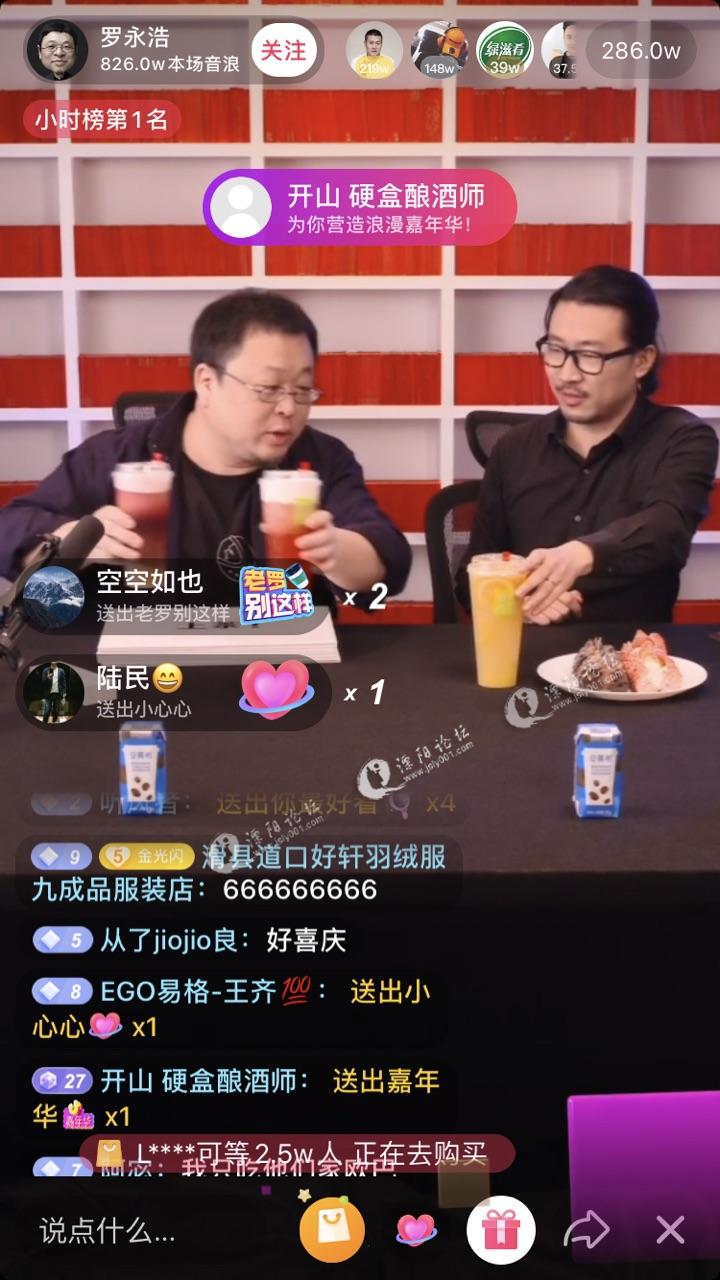View the second viewer with 148w
720x1280 pixels.
click(440, 50)
